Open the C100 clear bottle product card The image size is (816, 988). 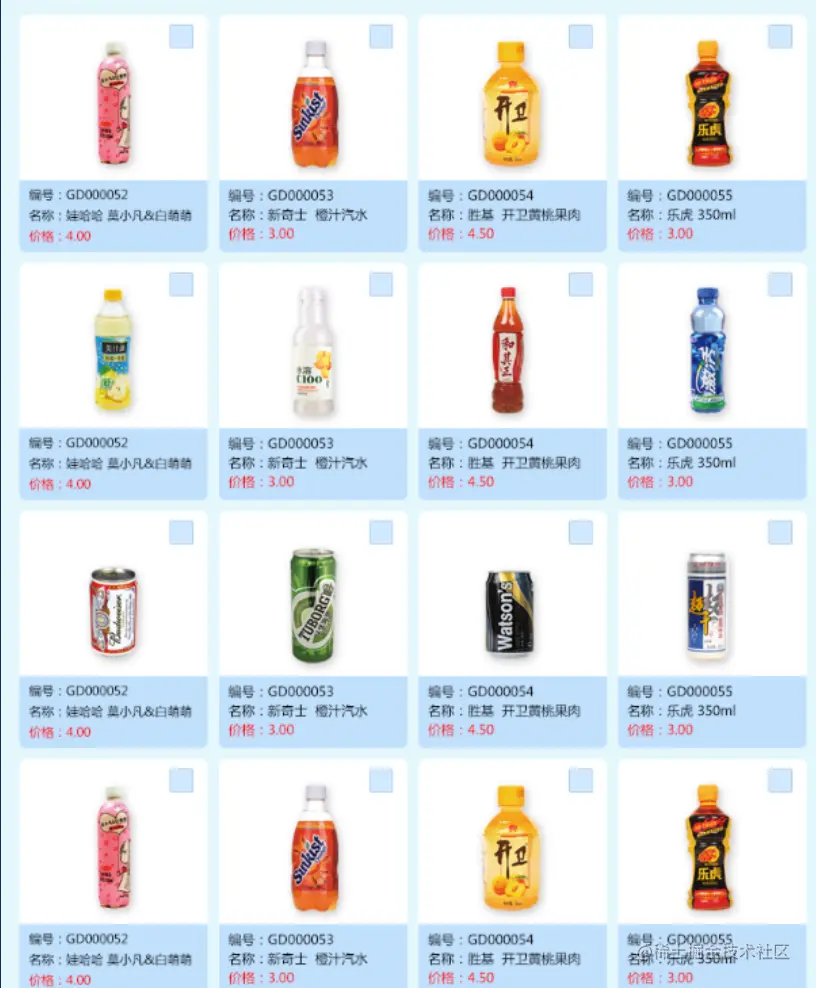(313, 352)
